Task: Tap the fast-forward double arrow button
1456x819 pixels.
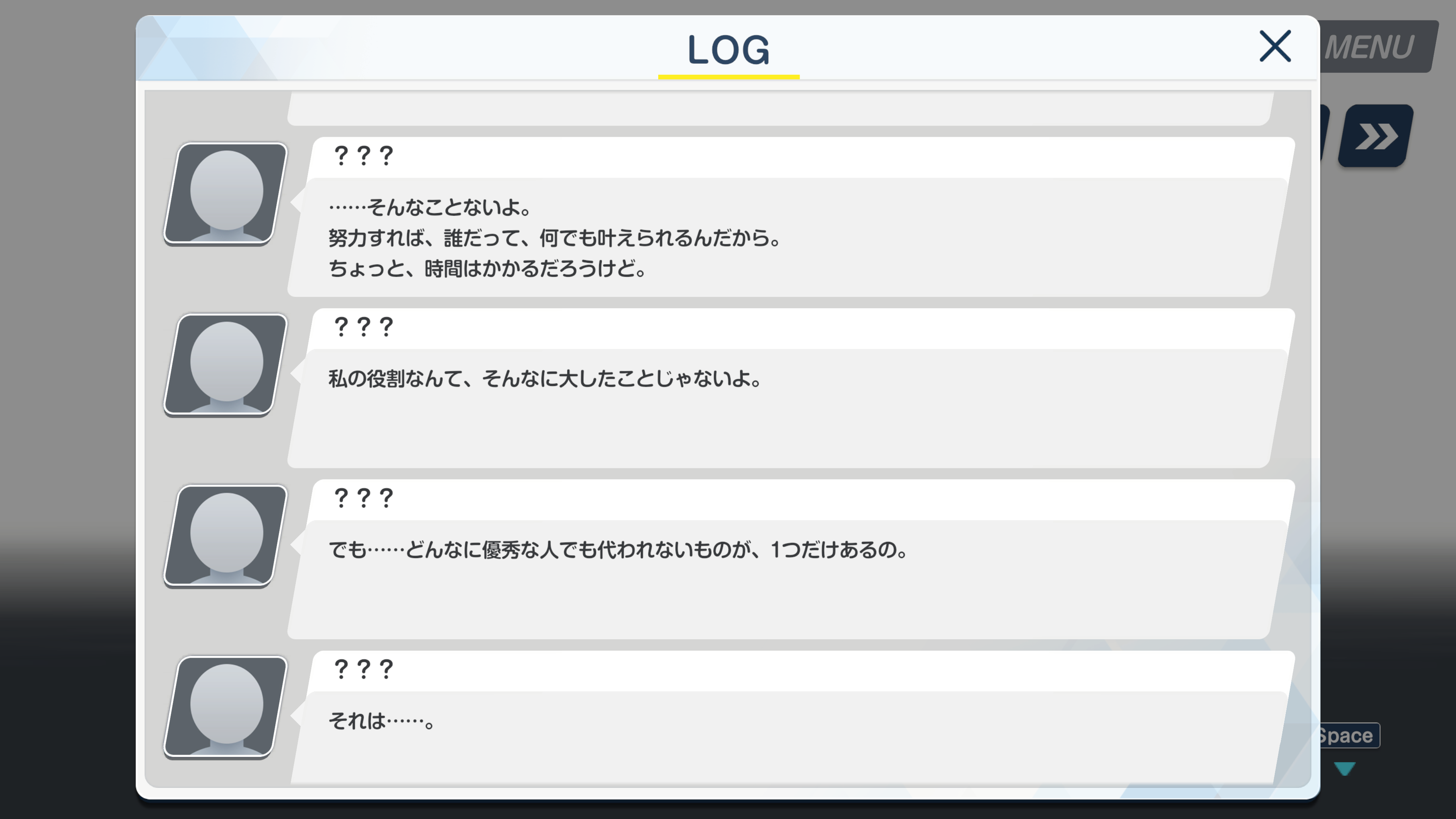Action: click(1376, 136)
